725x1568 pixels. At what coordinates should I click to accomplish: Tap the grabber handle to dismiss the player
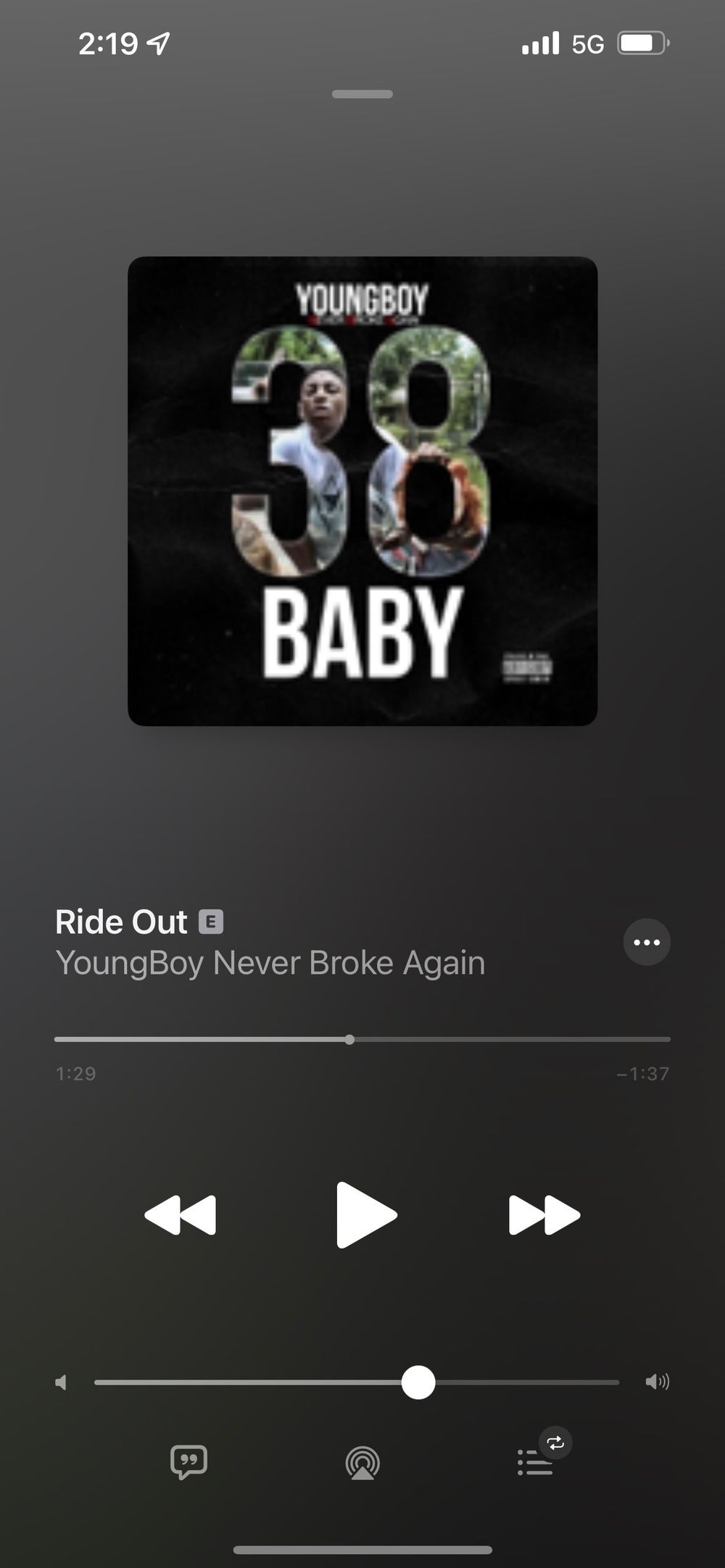[362, 94]
